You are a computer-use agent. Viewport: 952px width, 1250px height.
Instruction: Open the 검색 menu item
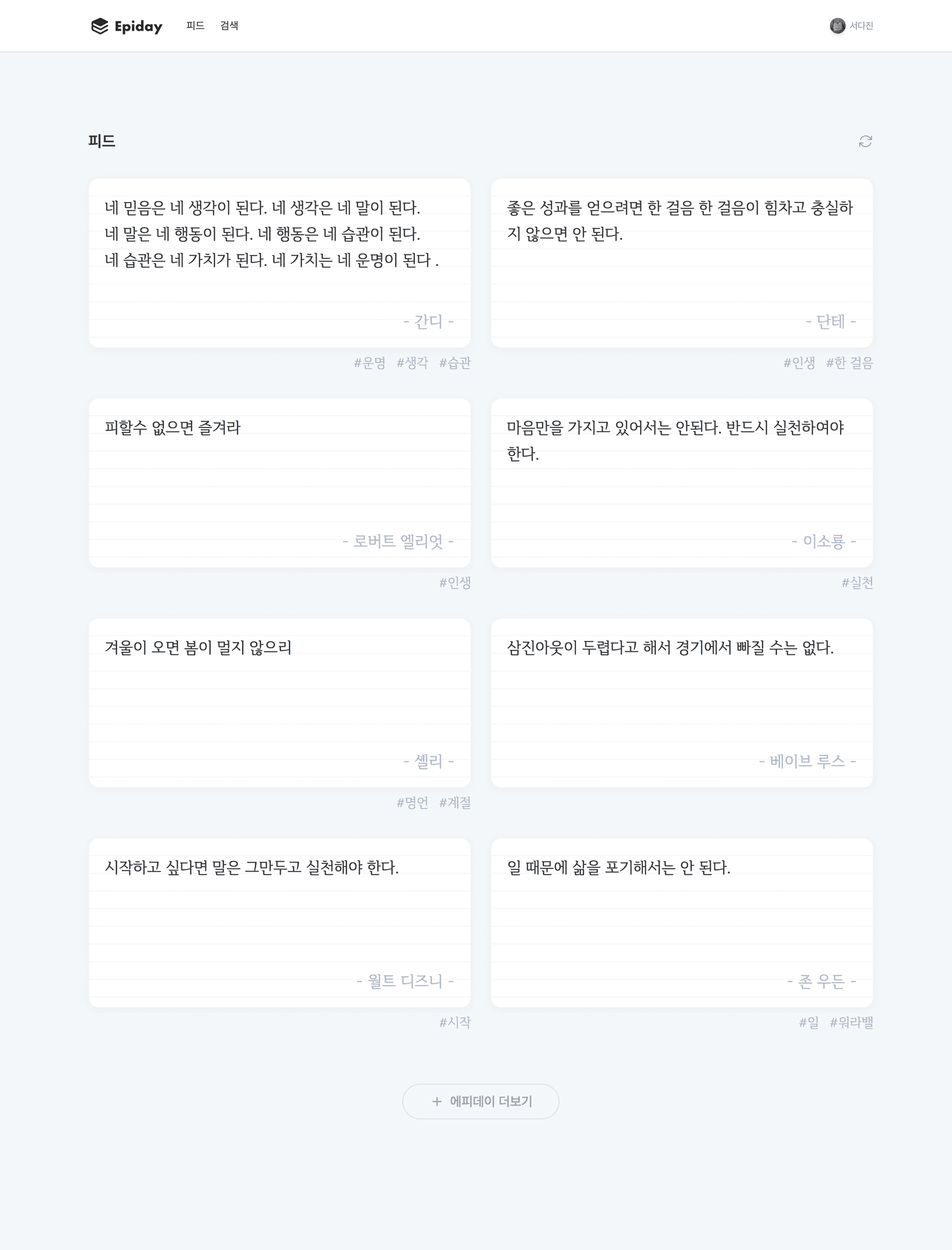(229, 25)
